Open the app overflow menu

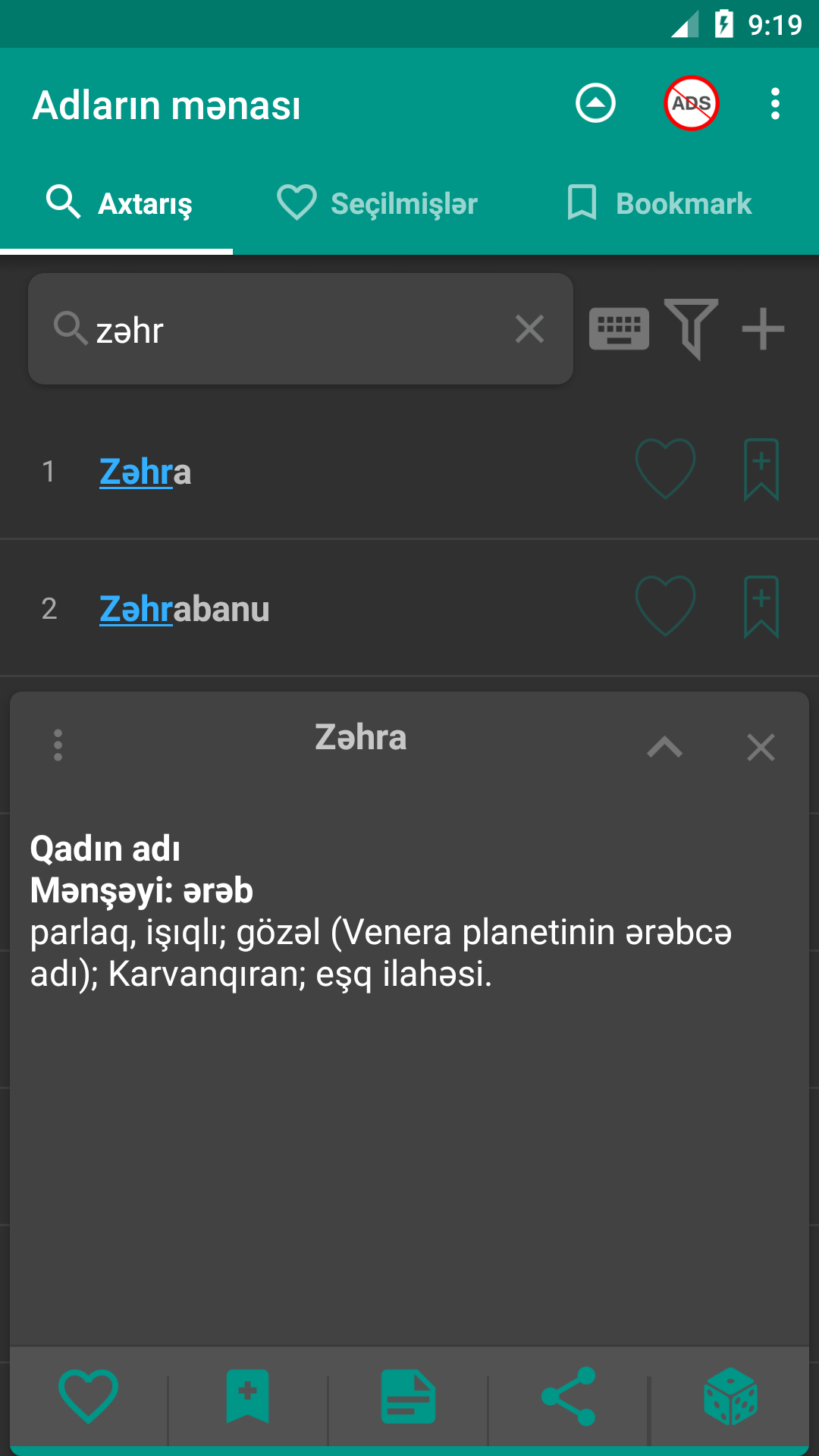tap(774, 104)
